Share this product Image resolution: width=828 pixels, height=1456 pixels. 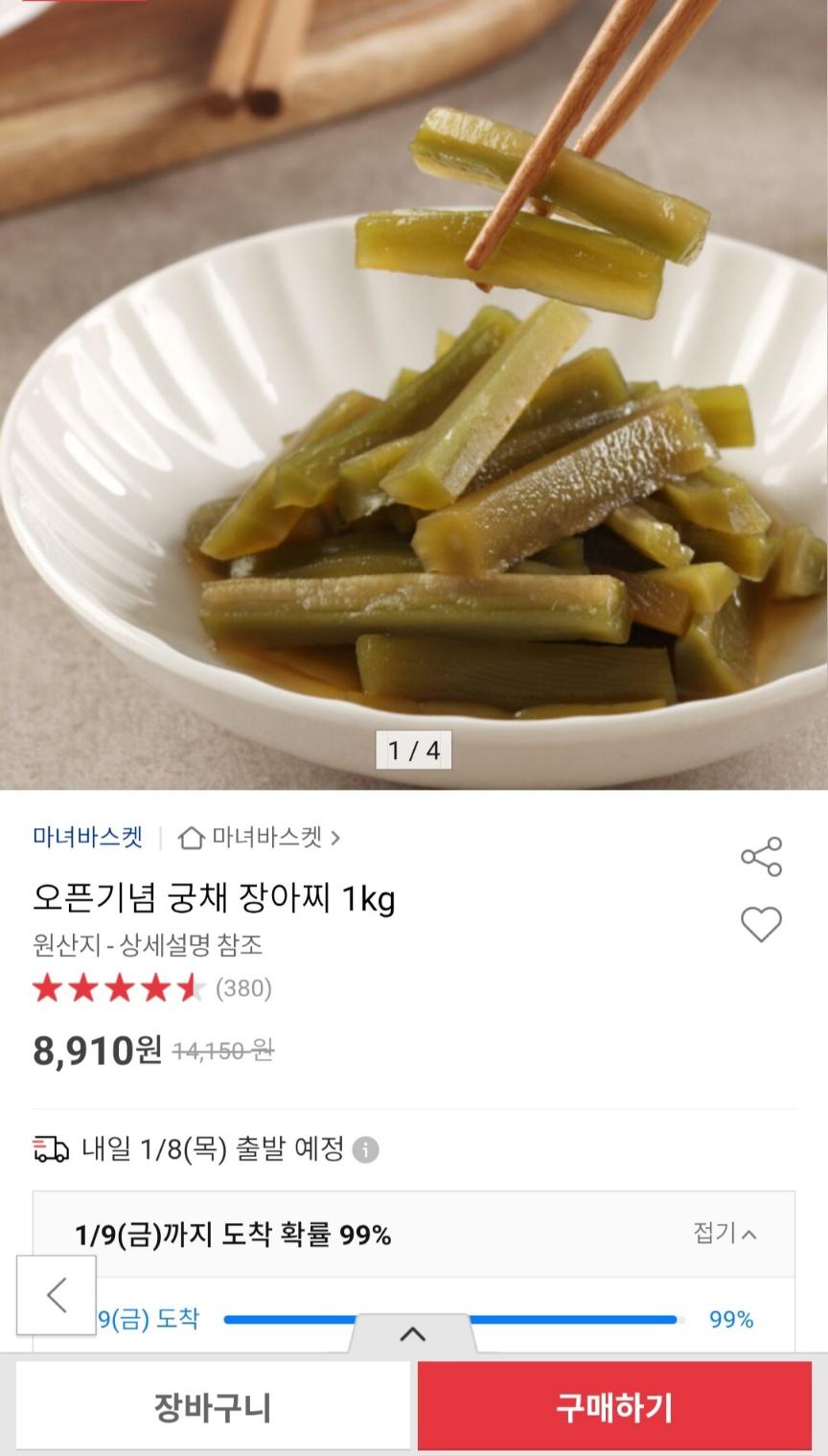coord(761,856)
